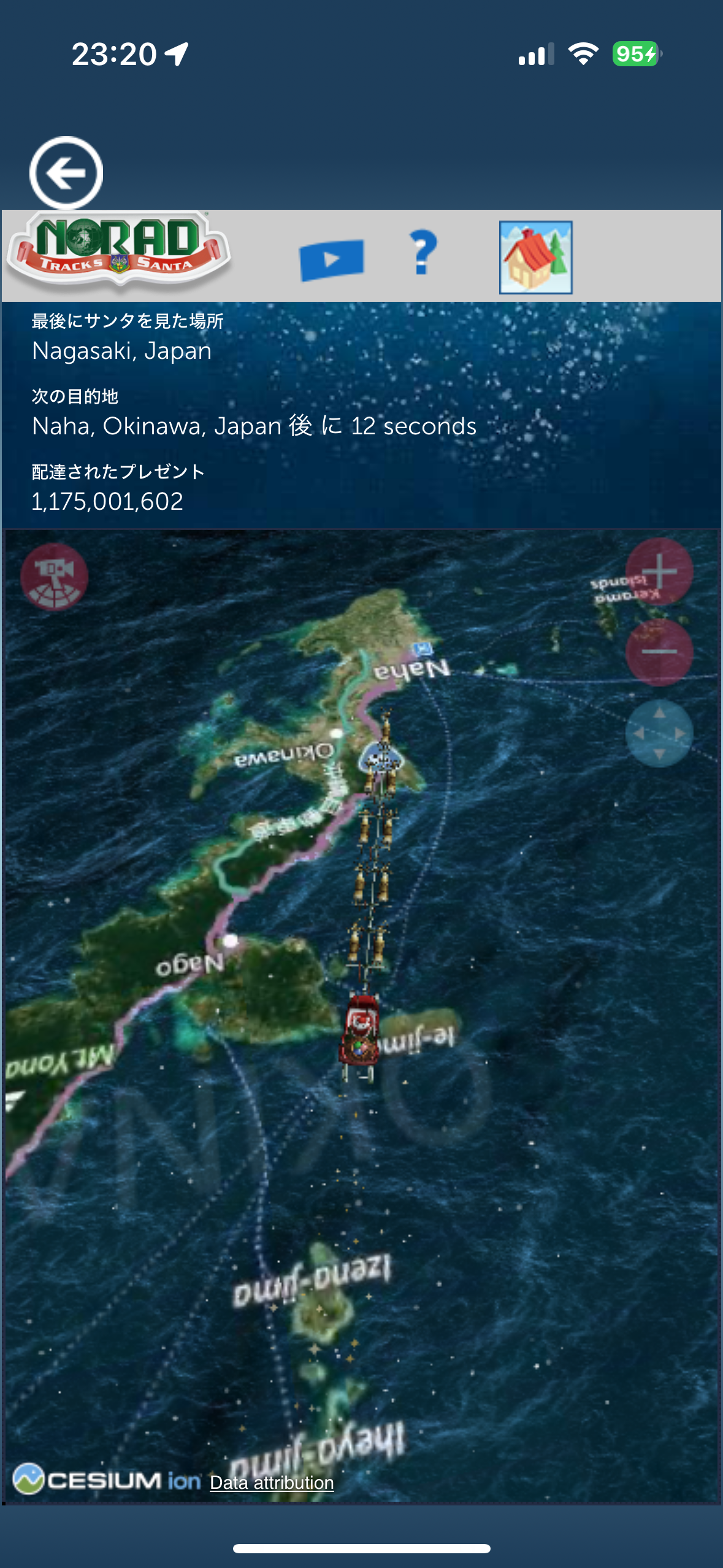Open the blue video play icon
723x1568 pixels.
point(332,260)
